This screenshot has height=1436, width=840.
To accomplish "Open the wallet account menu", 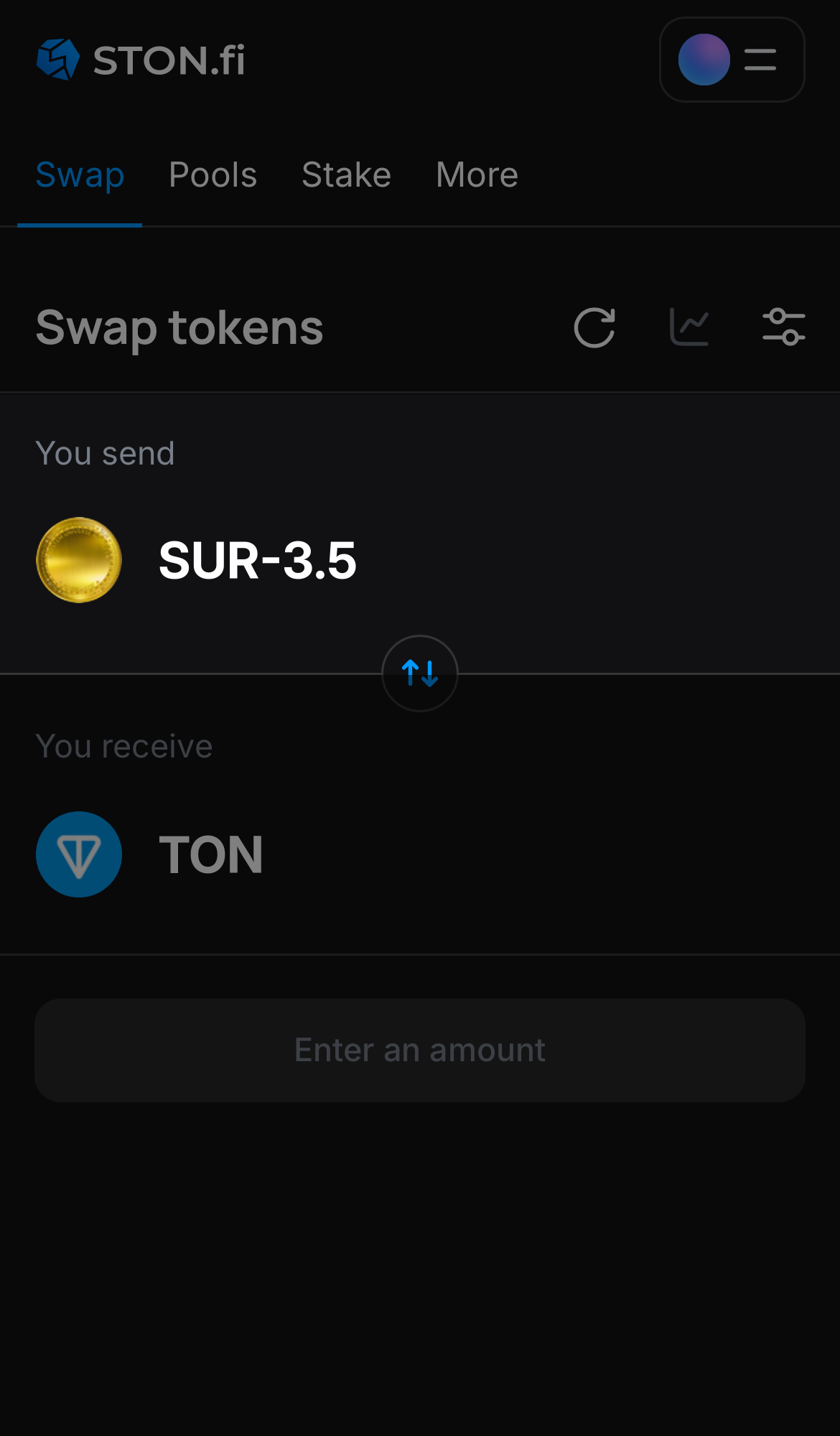I will pos(732,60).
